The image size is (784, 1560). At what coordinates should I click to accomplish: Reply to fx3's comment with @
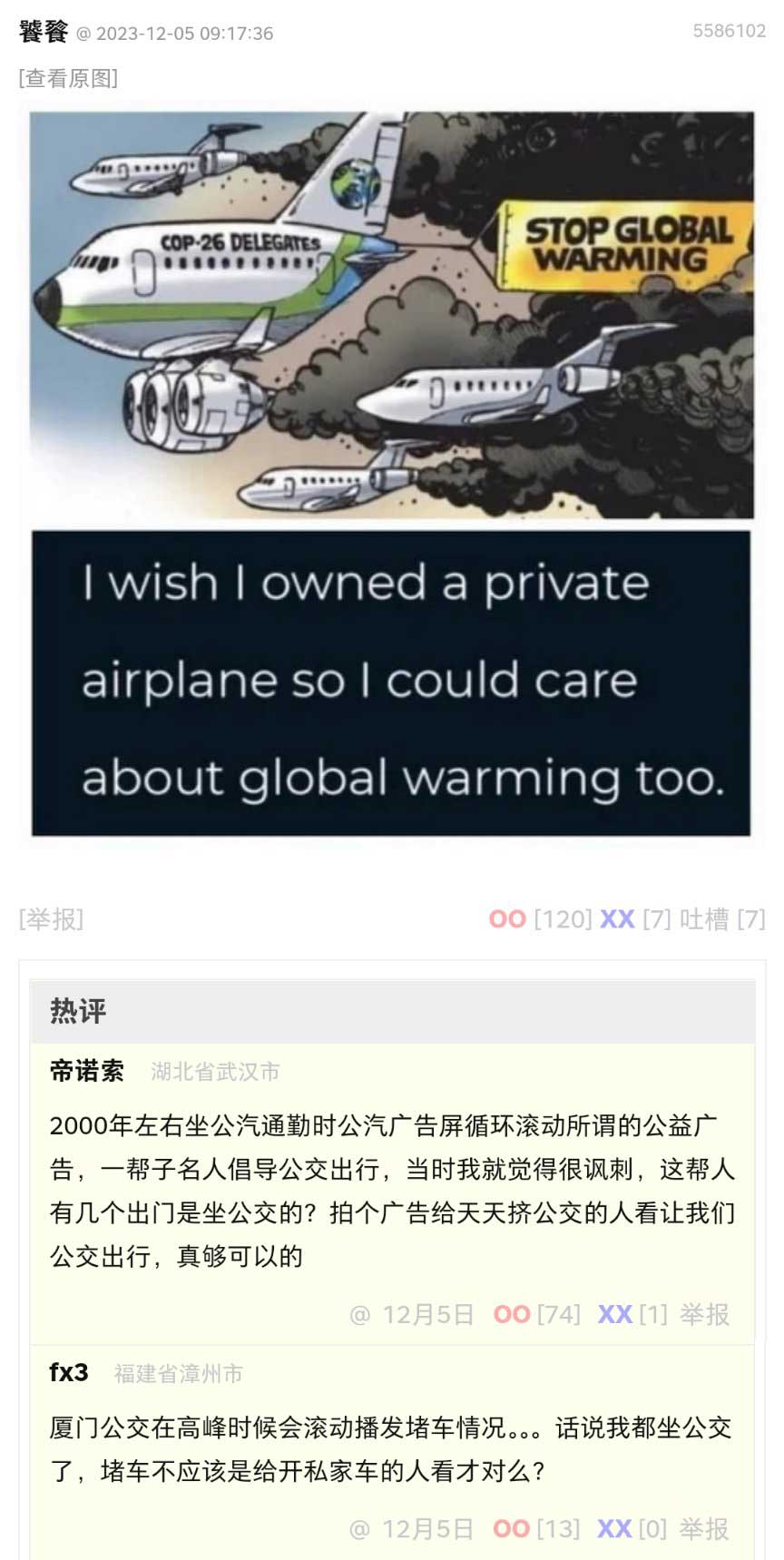point(360,1529)
